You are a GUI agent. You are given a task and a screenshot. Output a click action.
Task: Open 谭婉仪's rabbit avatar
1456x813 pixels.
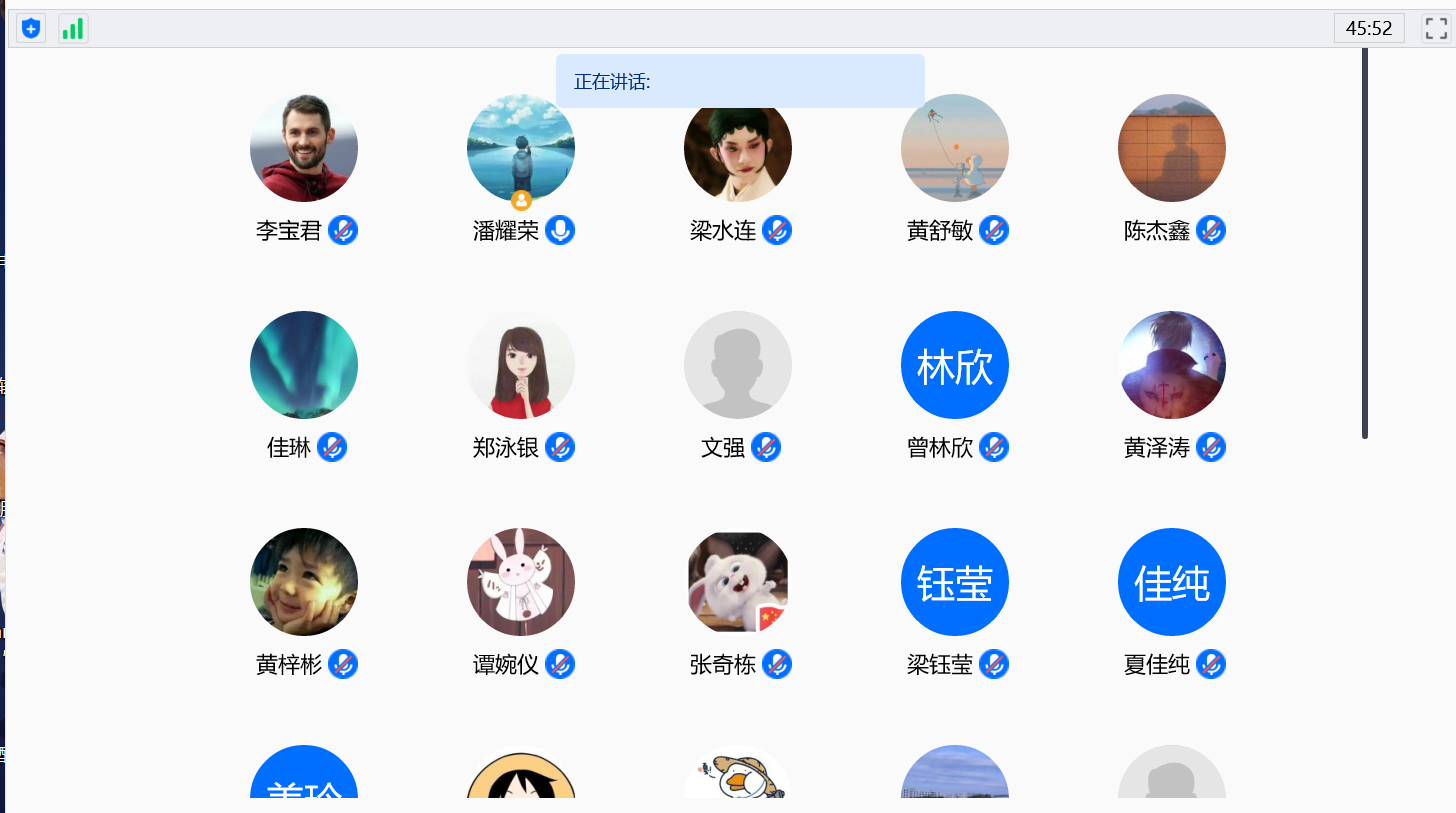521,582
